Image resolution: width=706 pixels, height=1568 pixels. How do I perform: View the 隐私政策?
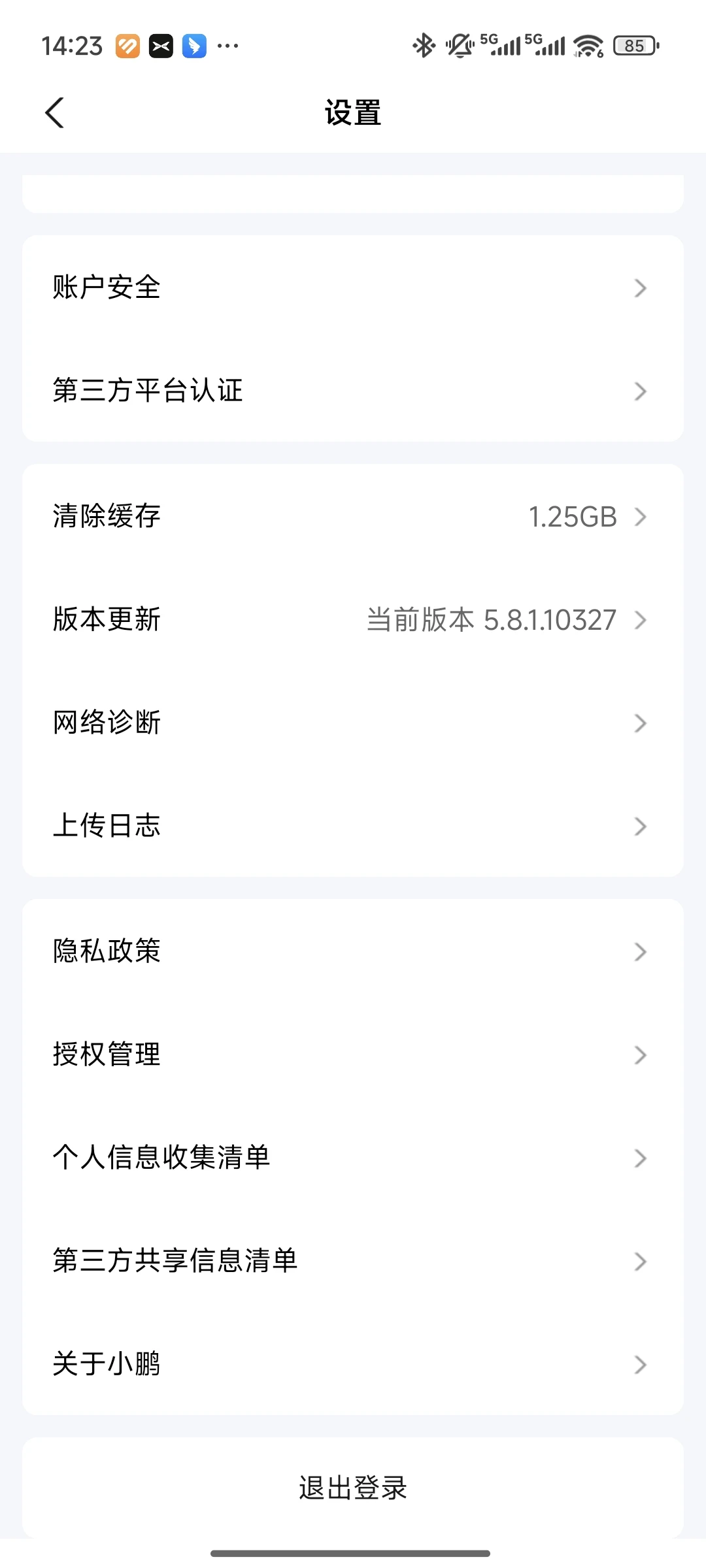point(353,951)
